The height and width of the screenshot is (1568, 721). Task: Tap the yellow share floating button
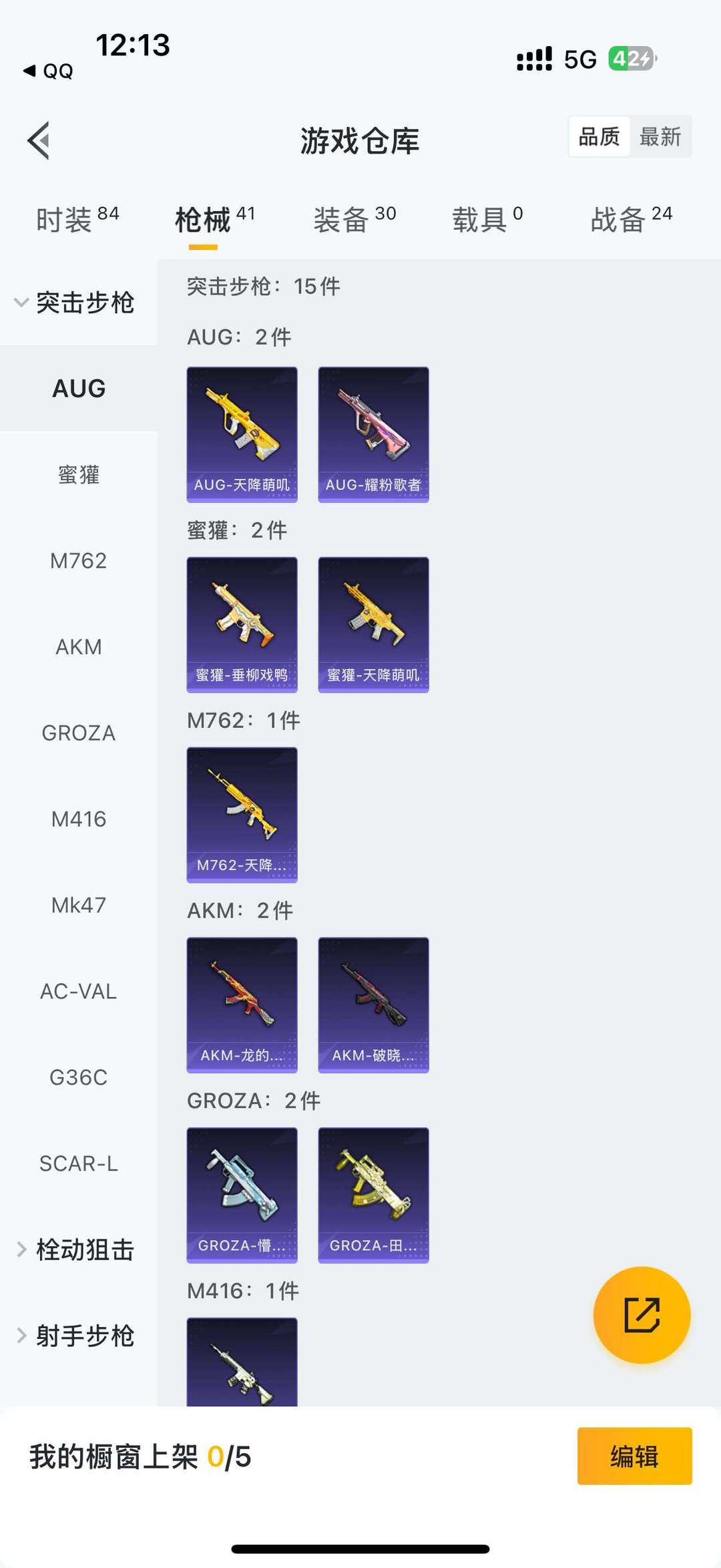[642, 1315]
